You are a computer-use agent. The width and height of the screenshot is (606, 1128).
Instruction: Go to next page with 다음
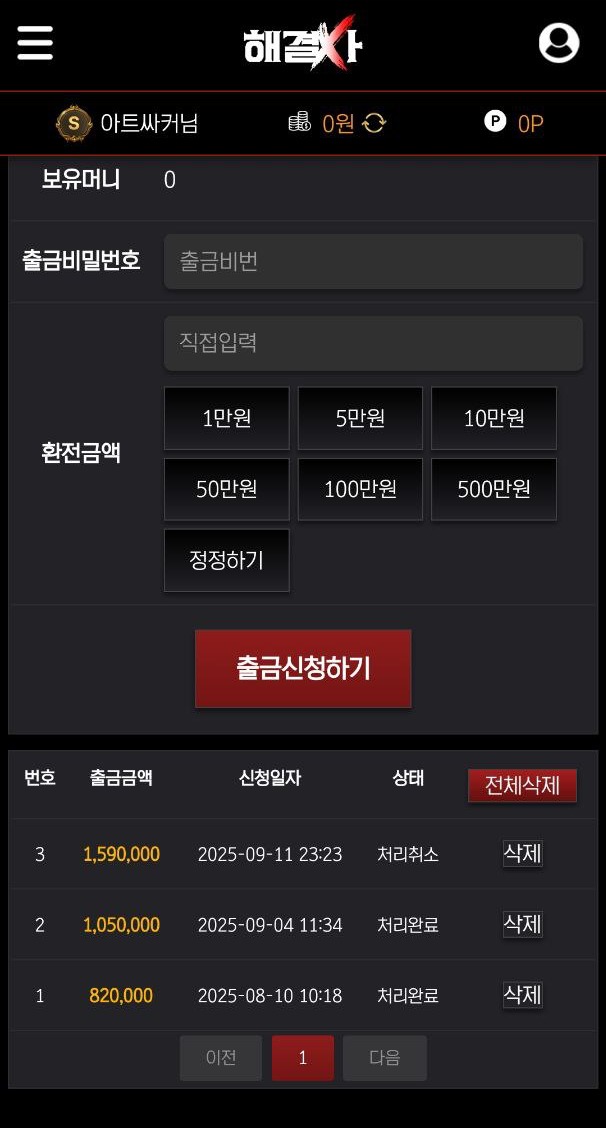click(x=384, y=1057)
